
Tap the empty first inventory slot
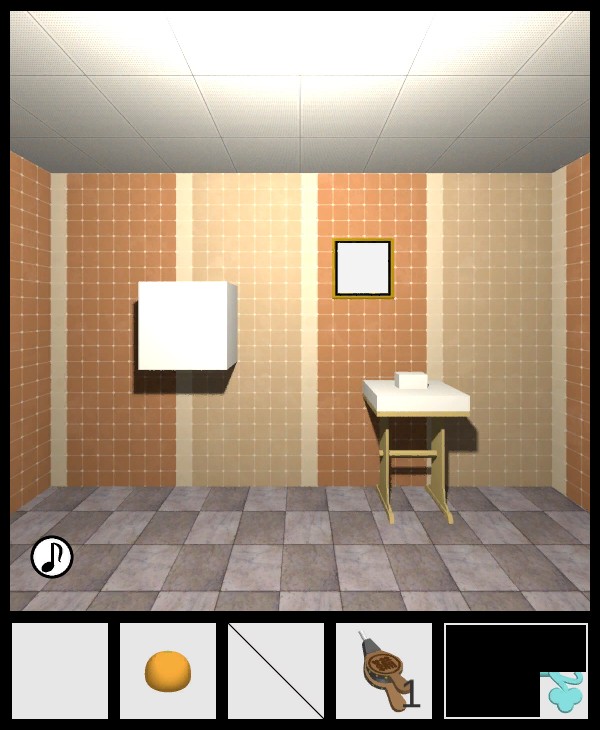pos(60,671)
